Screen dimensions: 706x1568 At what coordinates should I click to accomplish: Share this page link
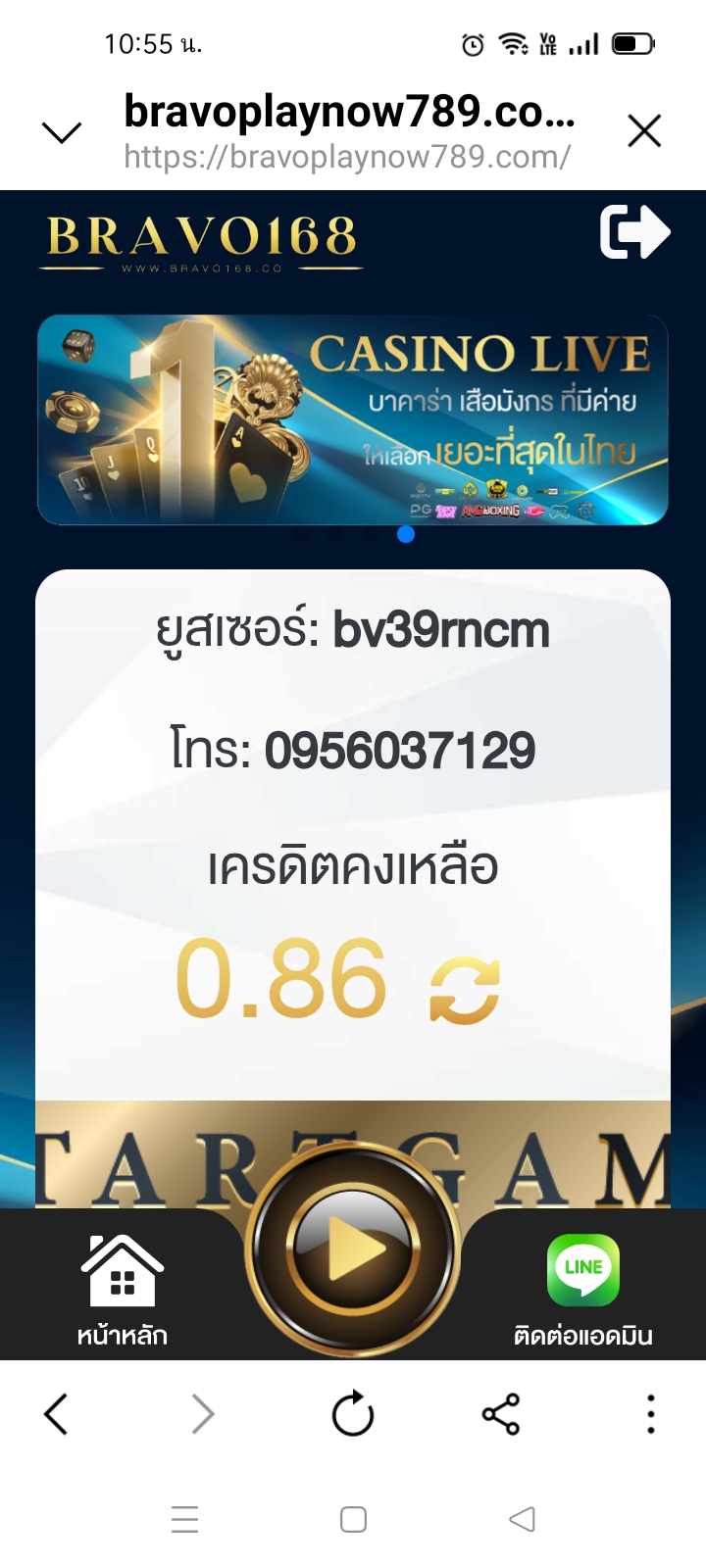[x=500, y=1414]
